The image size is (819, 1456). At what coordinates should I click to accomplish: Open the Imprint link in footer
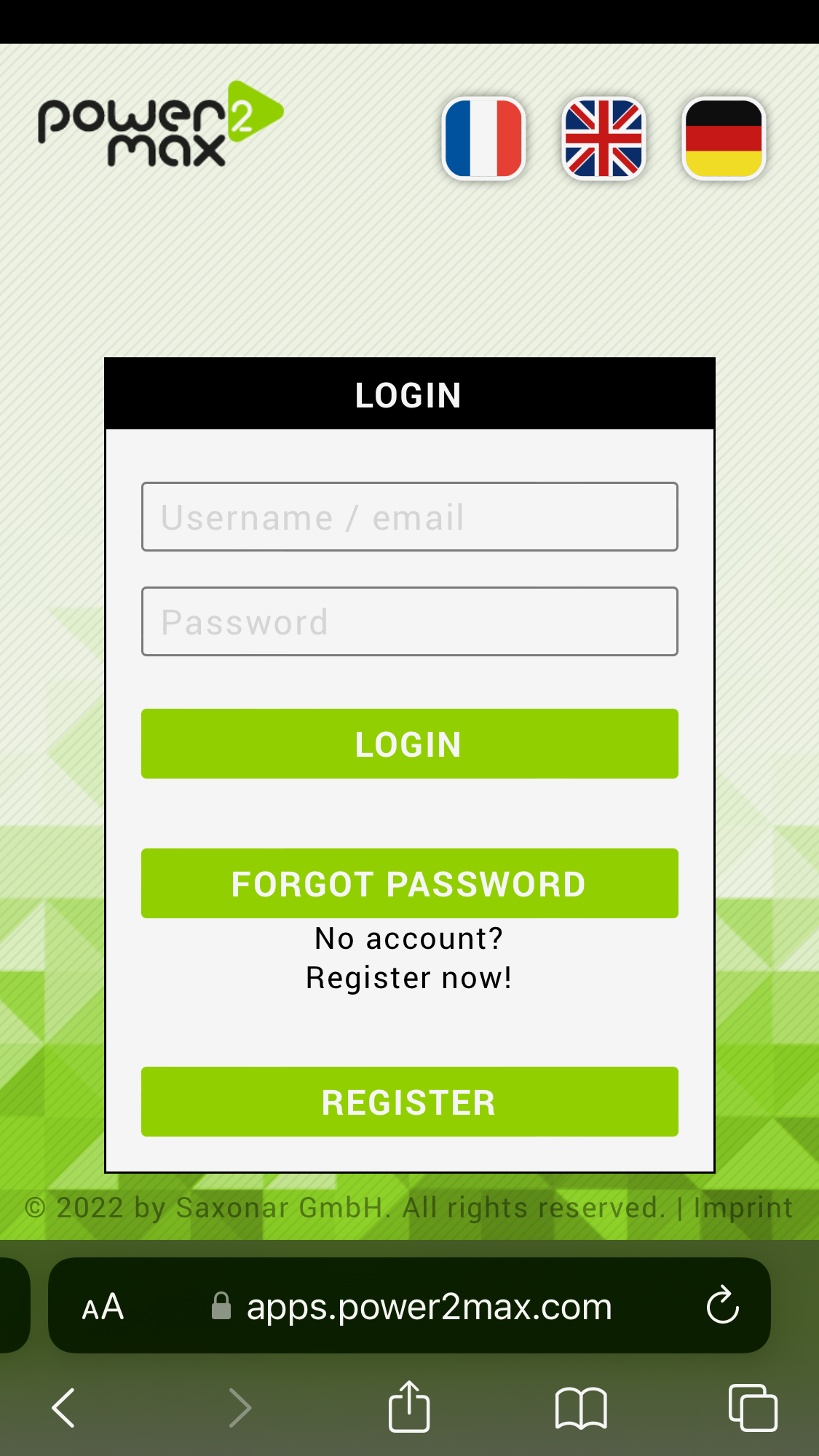[743, 1208]
